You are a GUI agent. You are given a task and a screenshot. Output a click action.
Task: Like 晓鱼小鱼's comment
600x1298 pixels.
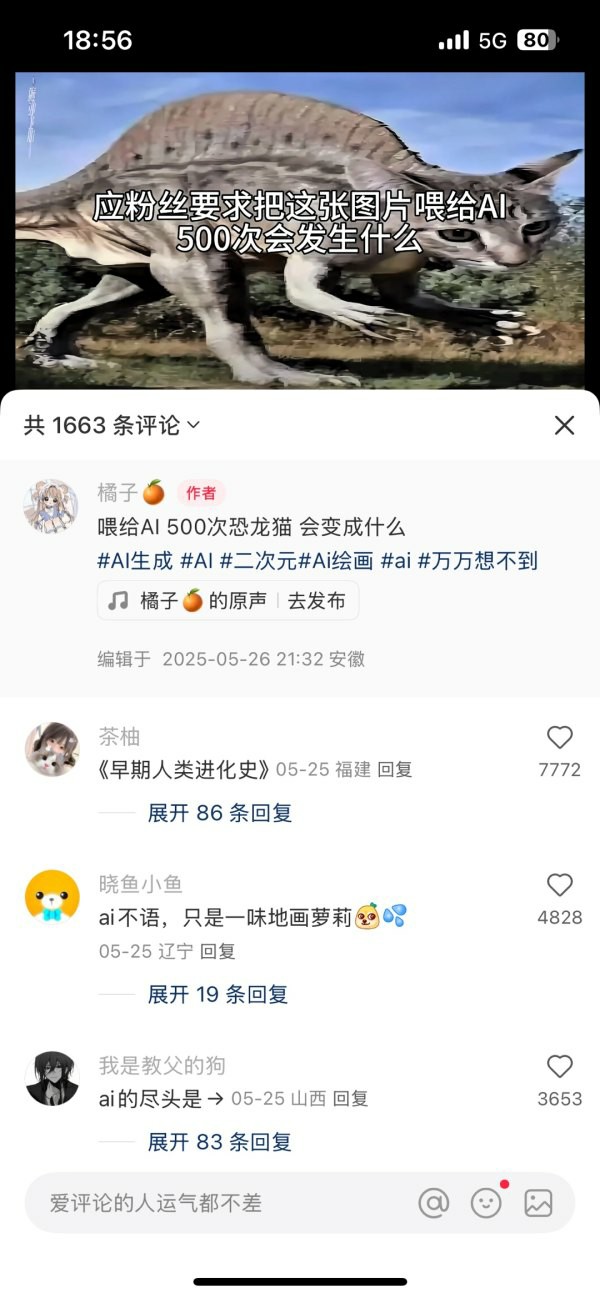point(559,885)
